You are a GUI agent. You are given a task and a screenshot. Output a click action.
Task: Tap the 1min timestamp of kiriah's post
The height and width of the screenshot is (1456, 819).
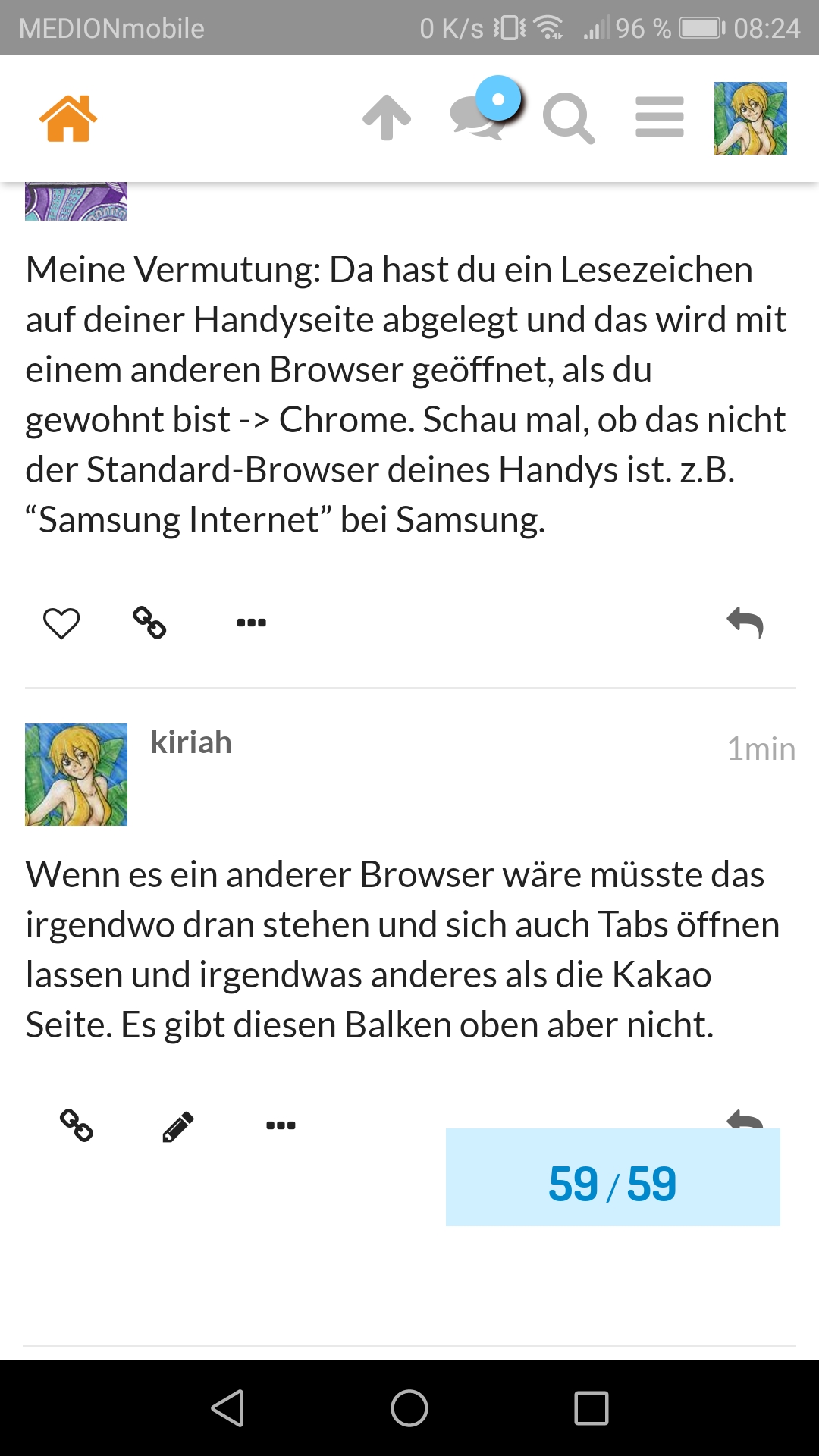[761, 749]
